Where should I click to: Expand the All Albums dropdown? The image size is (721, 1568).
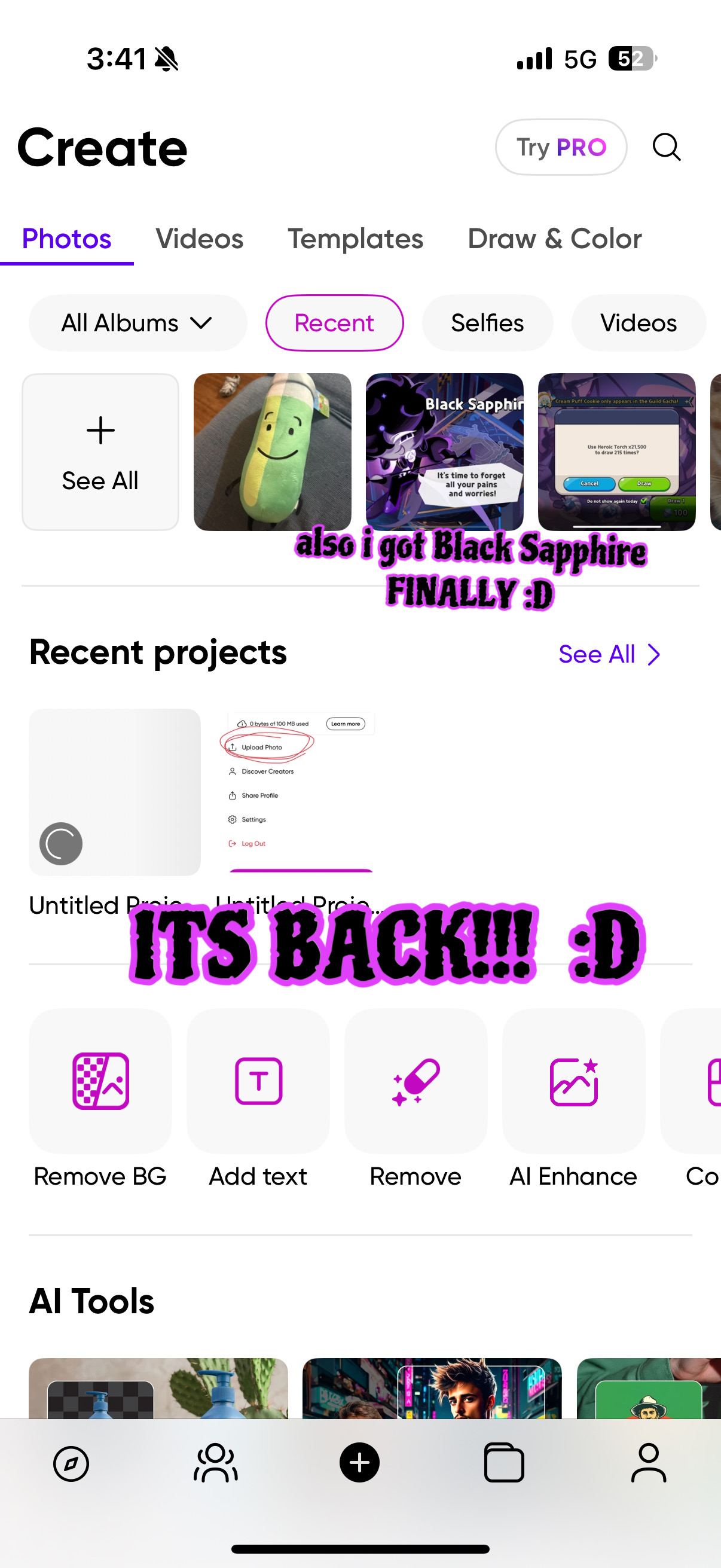click(138, 323)
